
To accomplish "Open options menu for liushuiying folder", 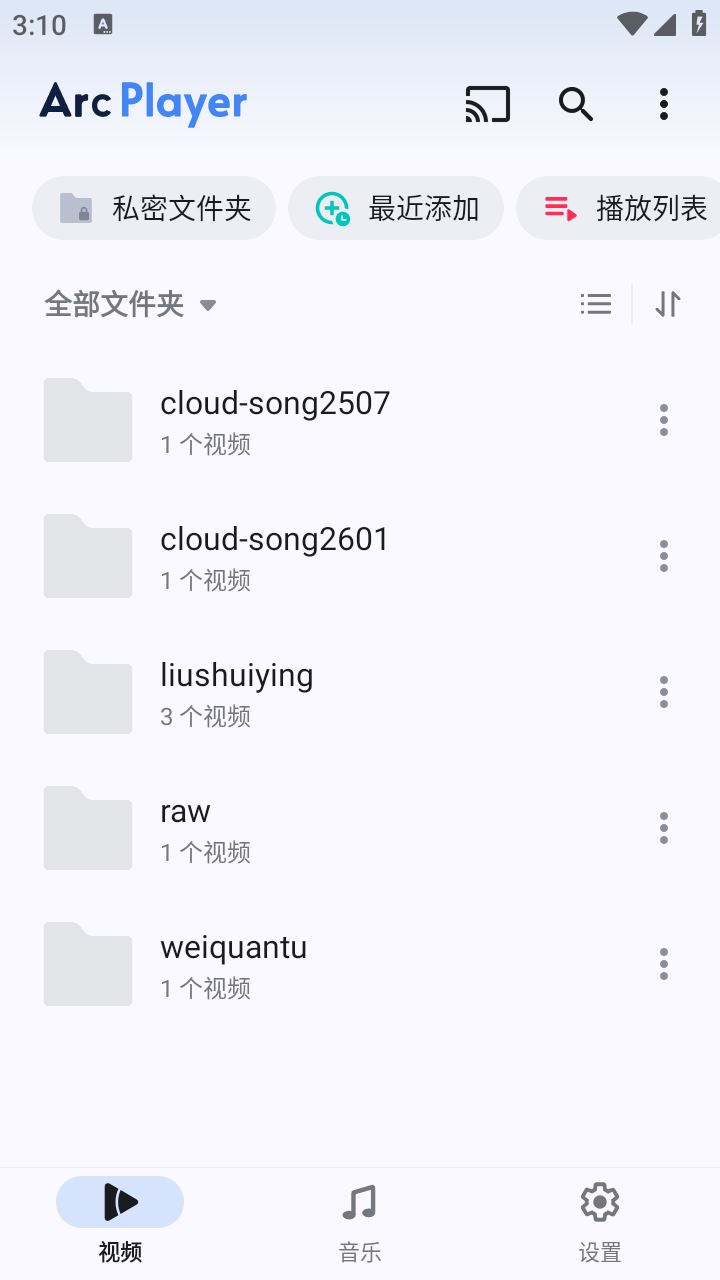I will (663, 691).
